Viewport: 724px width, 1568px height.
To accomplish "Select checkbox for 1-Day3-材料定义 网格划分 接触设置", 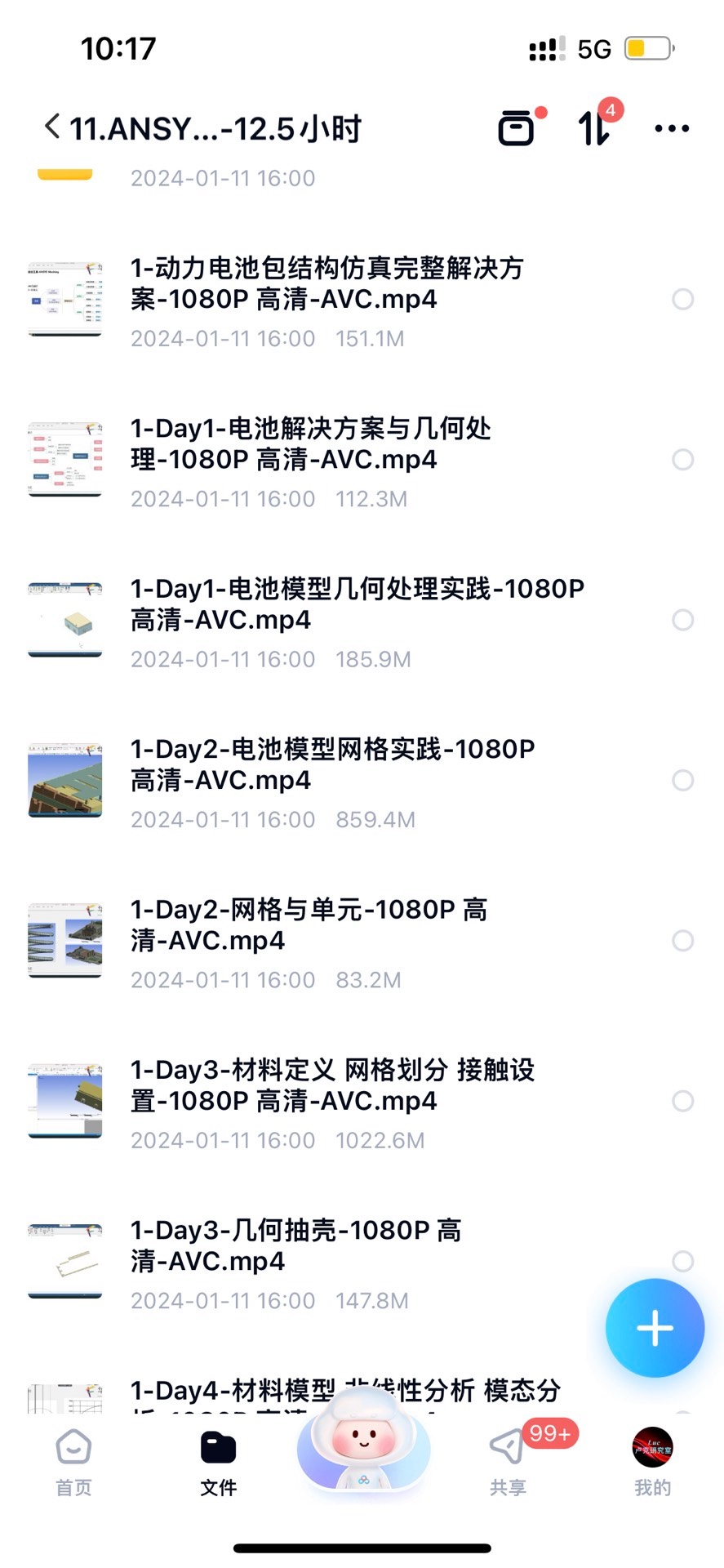I will pos(683,1101).
